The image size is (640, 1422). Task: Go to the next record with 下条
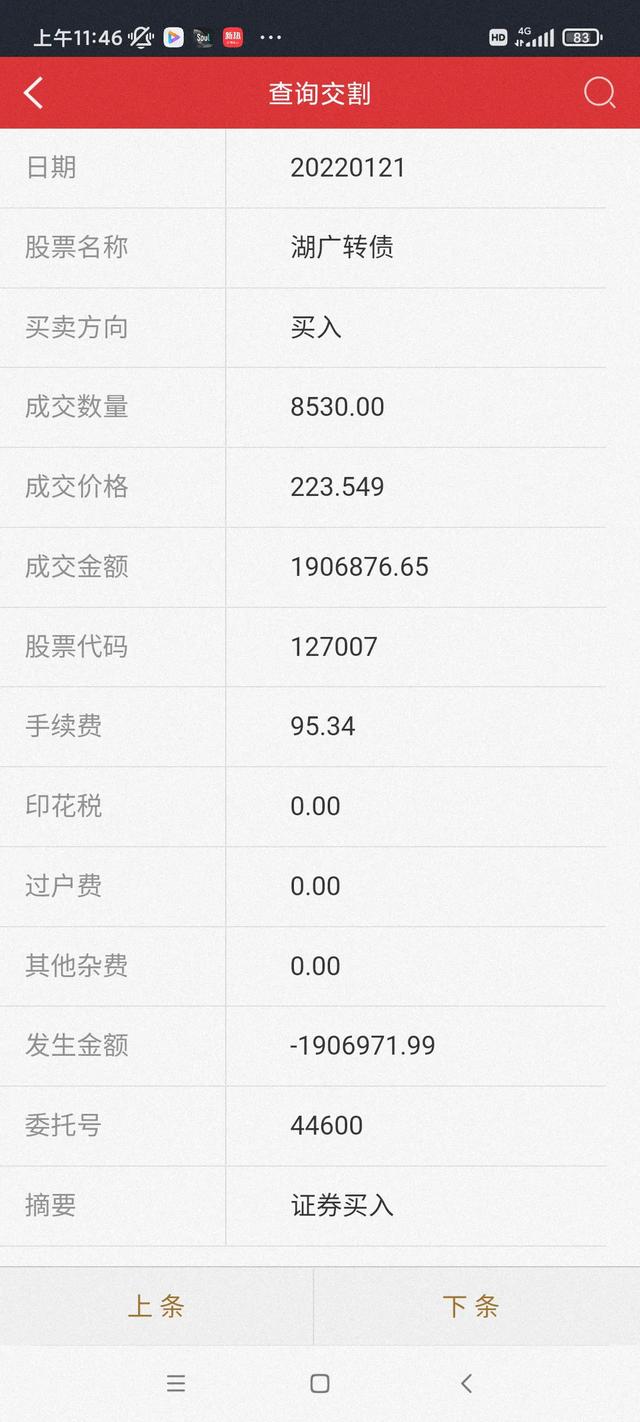pyautogui.click(x=472, y=1306)
